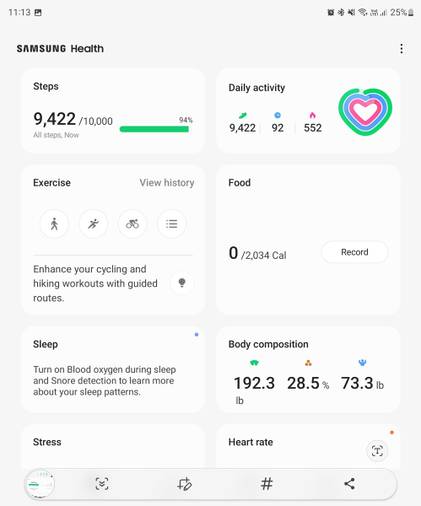Open the screenshot preview thumbnail
This screenshot has height=506, width=421.
click(x=40, y=484)
